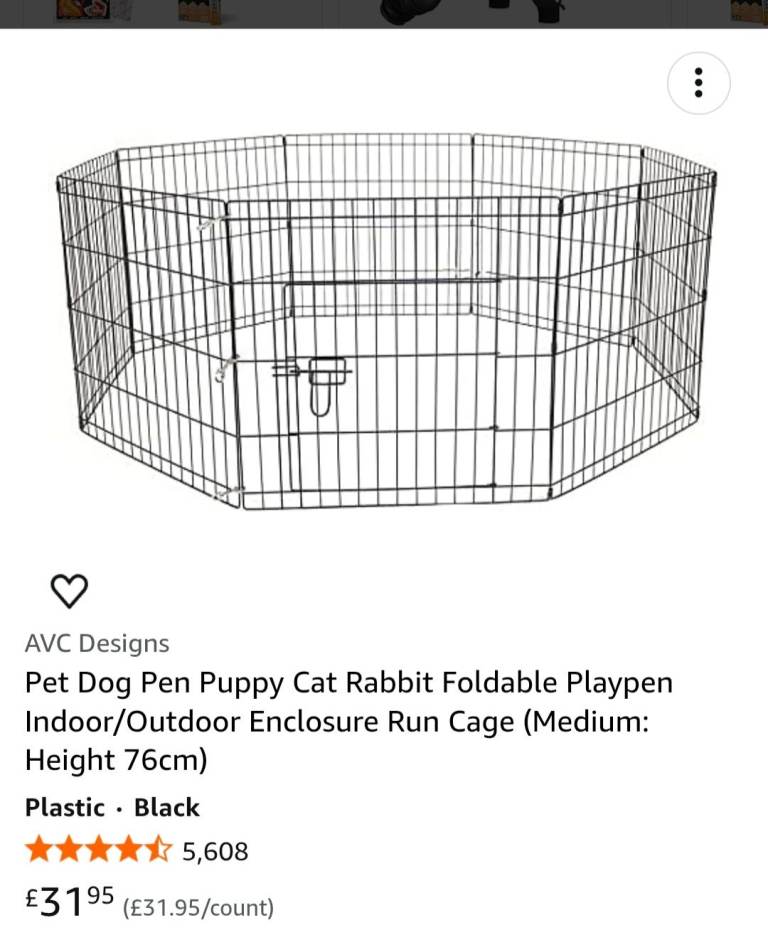Click the first star in the rating

(40, 850)
